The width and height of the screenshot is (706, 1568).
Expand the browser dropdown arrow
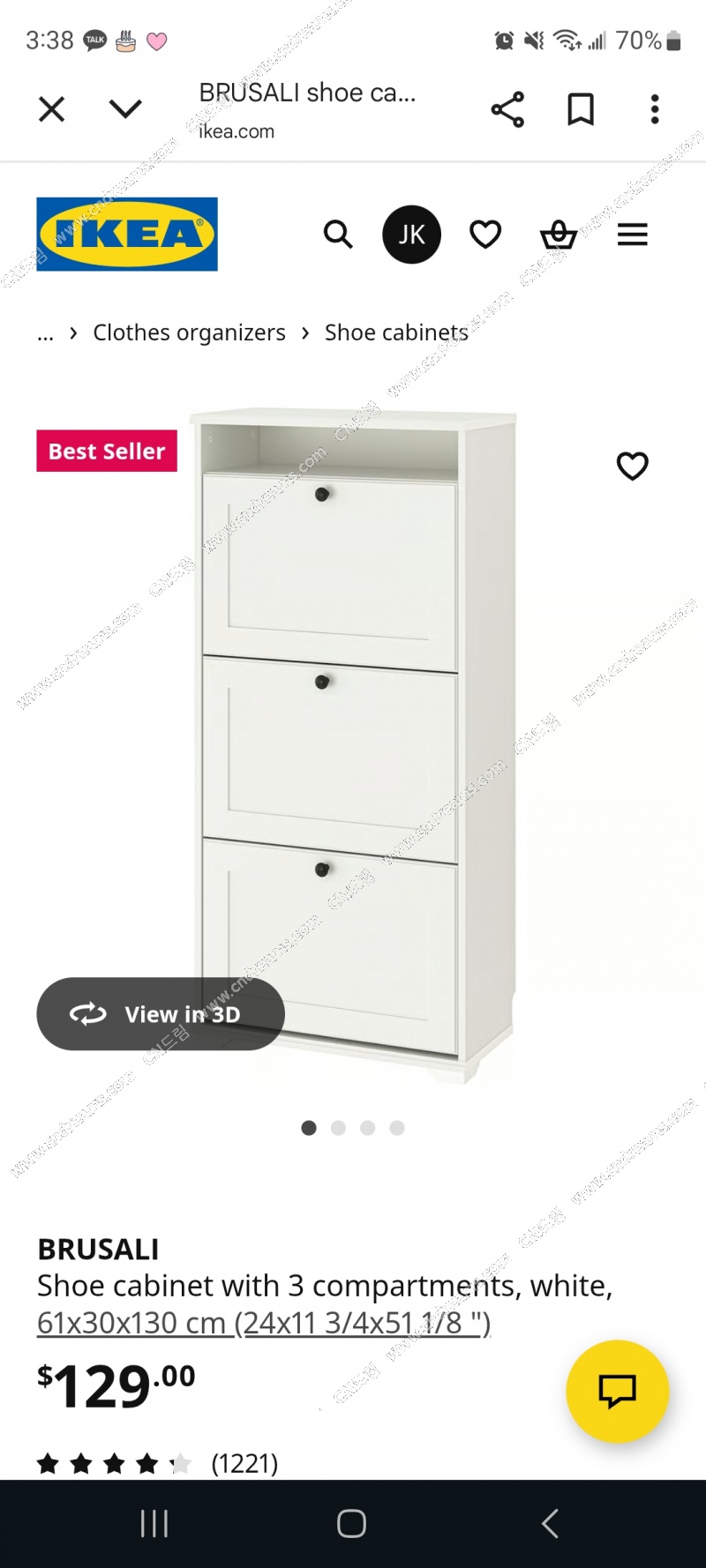pyautogui.click(x=125, y=109)
